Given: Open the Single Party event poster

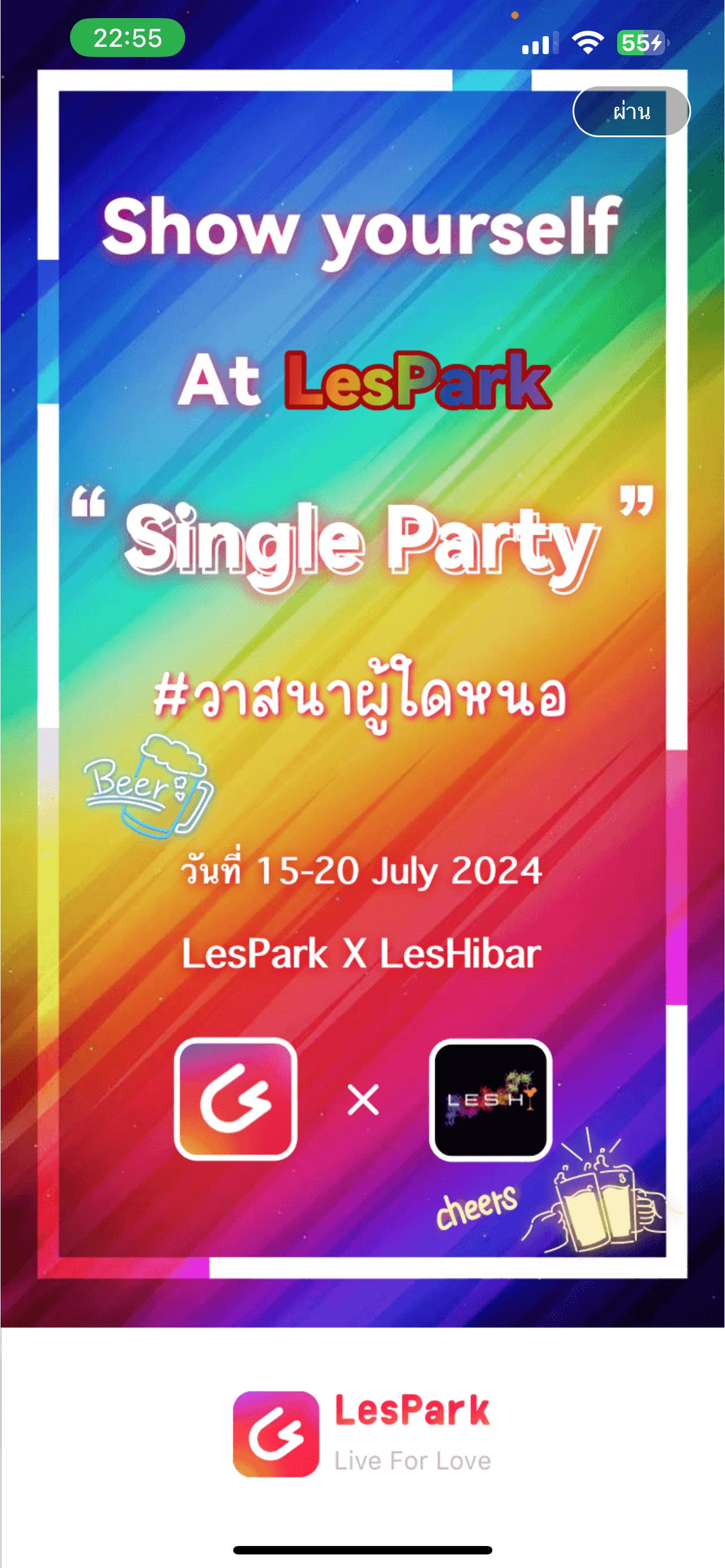Looking at the screenshot, I should click(362, 669).
